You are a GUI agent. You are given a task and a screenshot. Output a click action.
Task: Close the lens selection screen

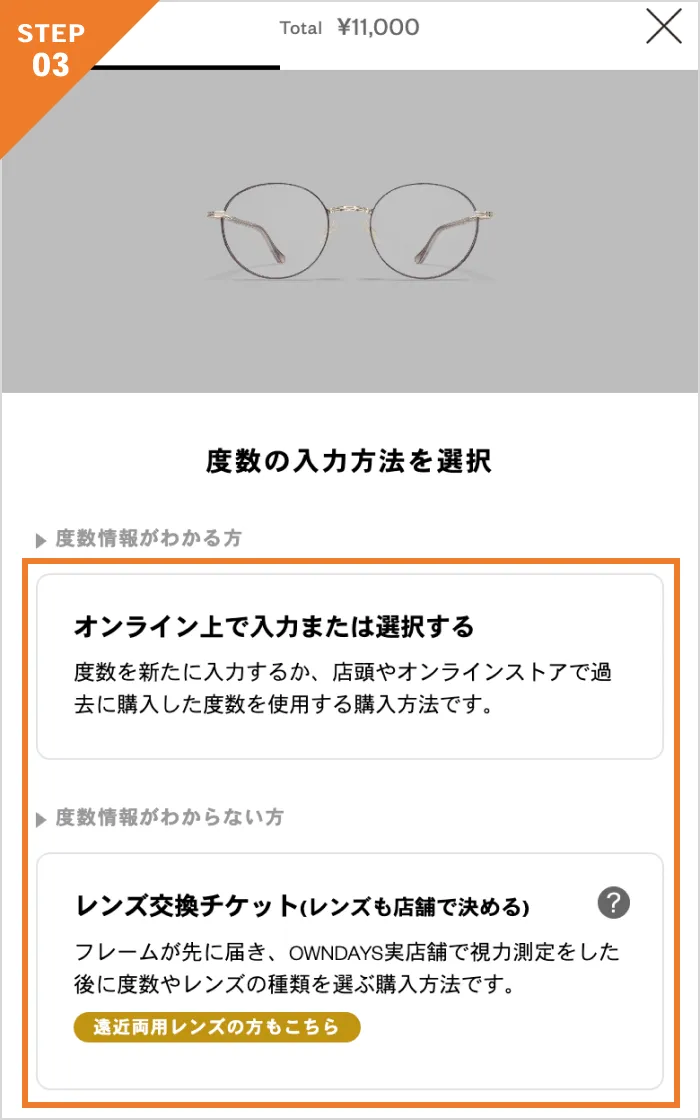coord(664,27)
